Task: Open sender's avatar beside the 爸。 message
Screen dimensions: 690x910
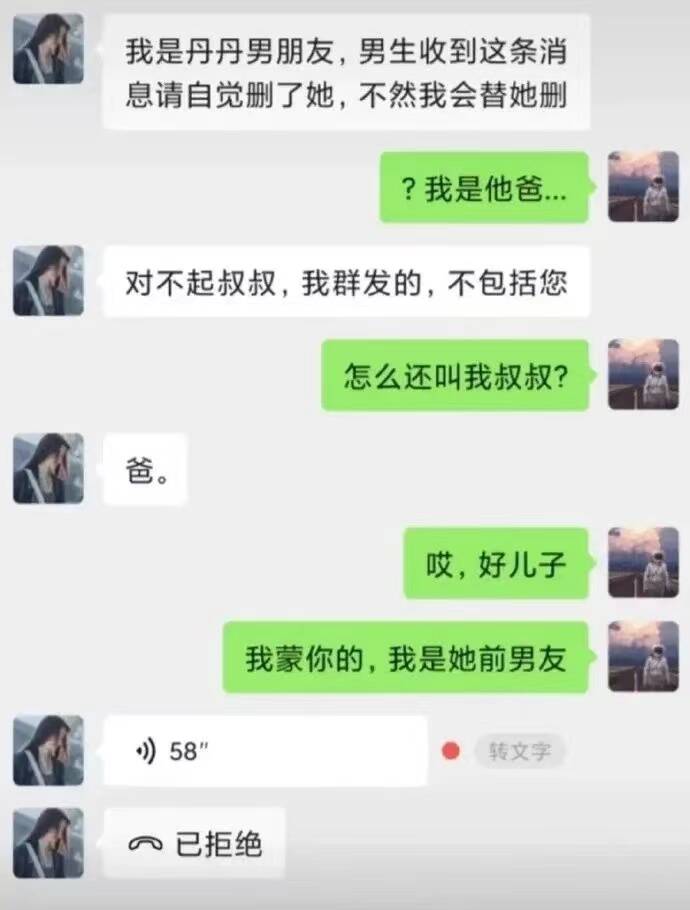Action: [x=48, y=468]
